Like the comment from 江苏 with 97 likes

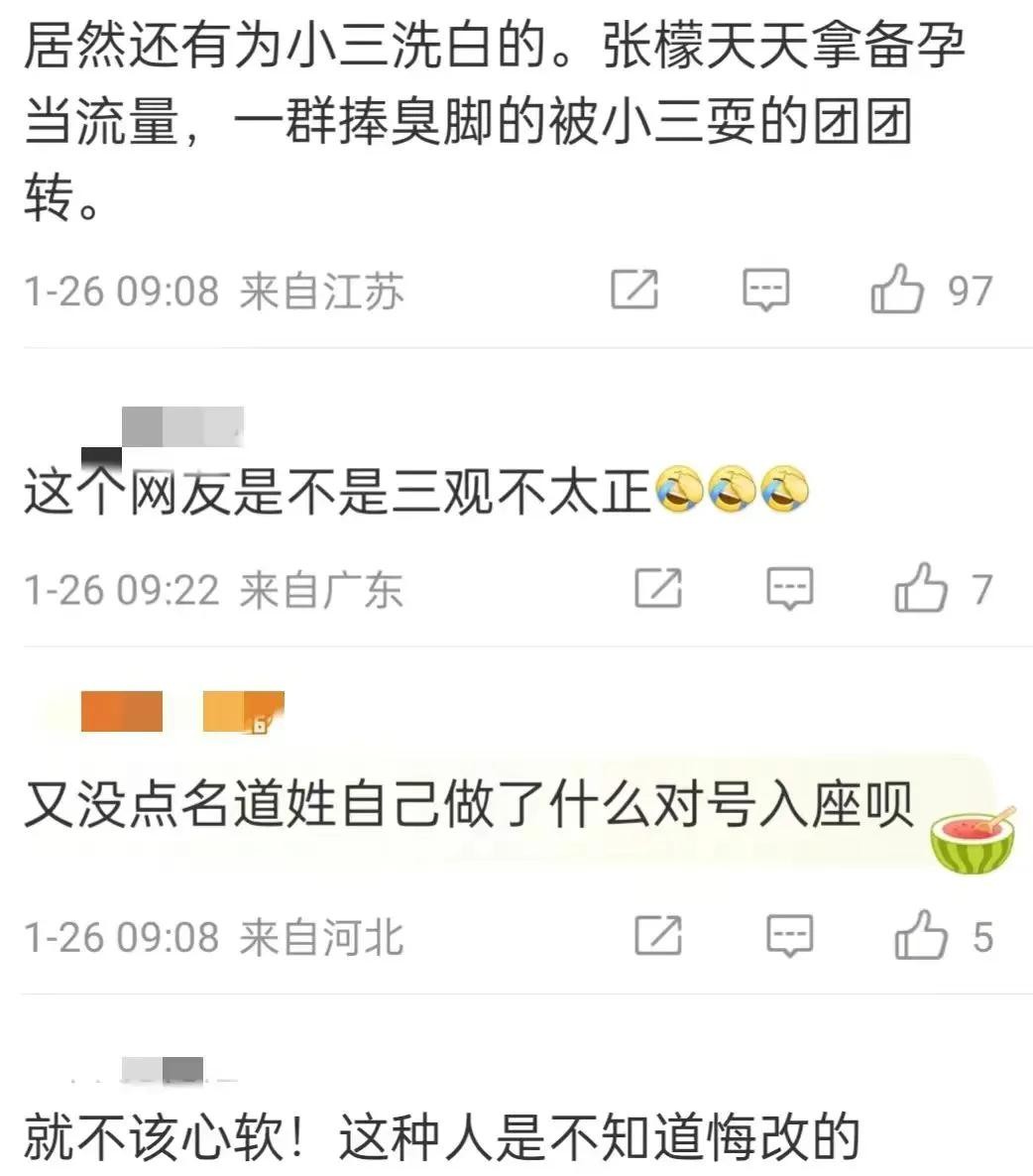(897, 290)
